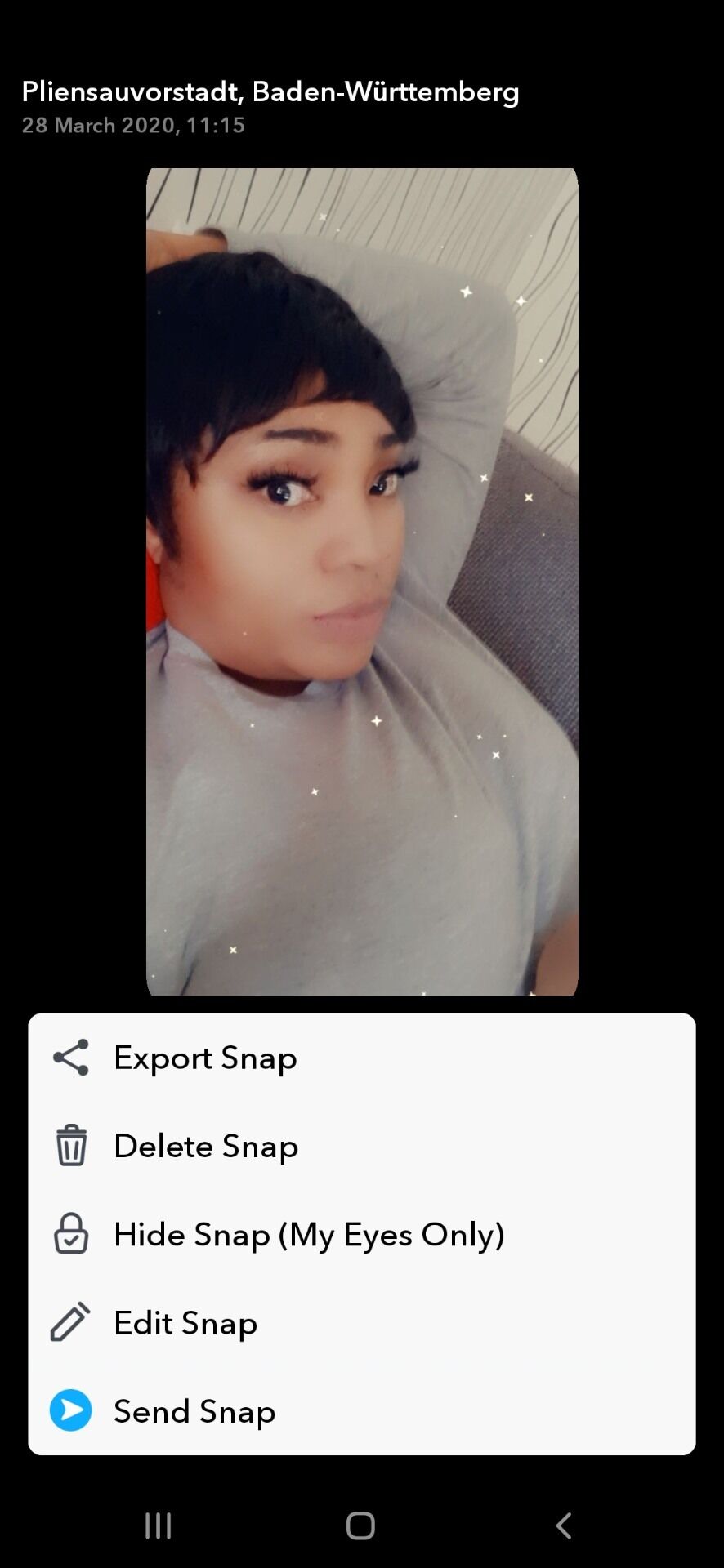Image resolution: width=724 pixels, height=1568 pixels.
Task: Open the recent apps view
Action: [158, 1525]
